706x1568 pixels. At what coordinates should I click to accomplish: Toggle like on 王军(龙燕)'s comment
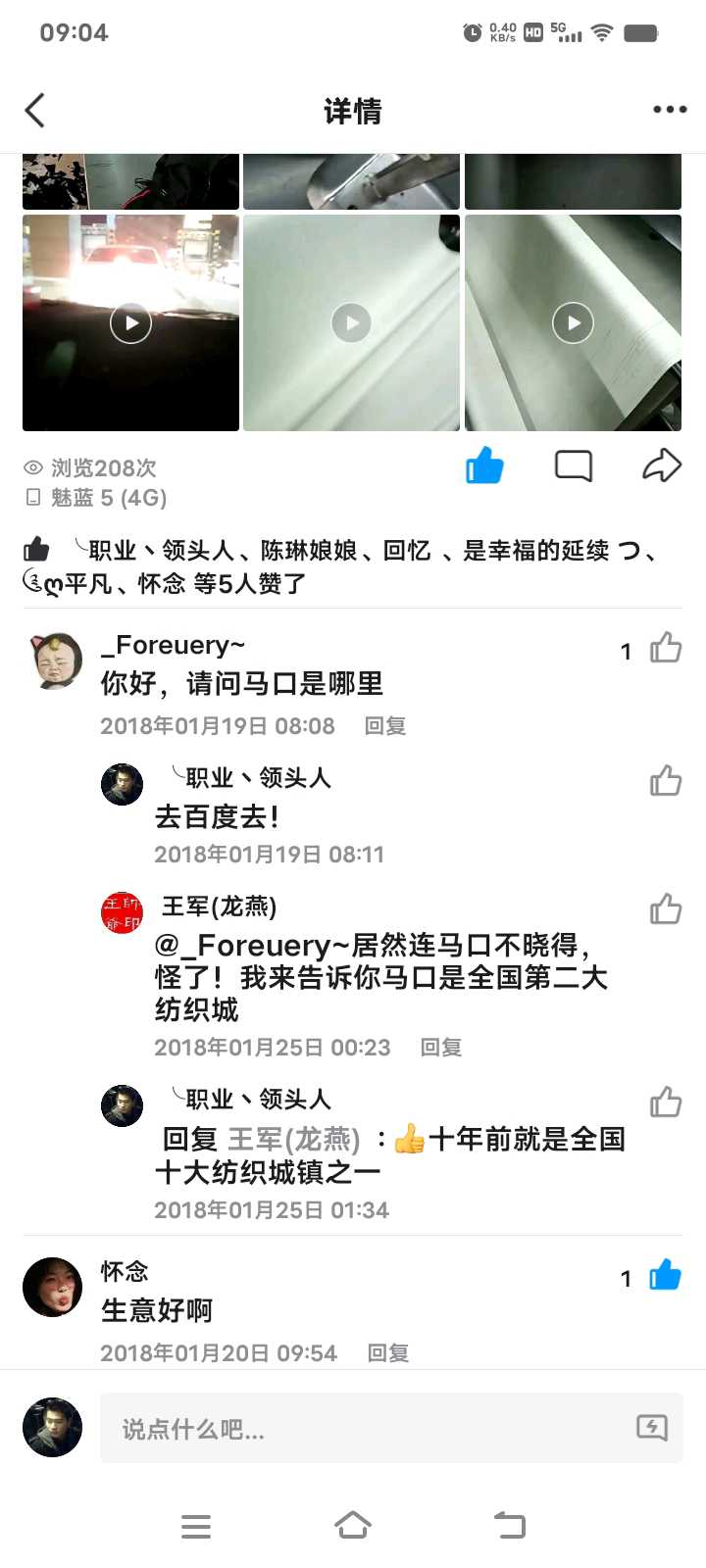666,909
